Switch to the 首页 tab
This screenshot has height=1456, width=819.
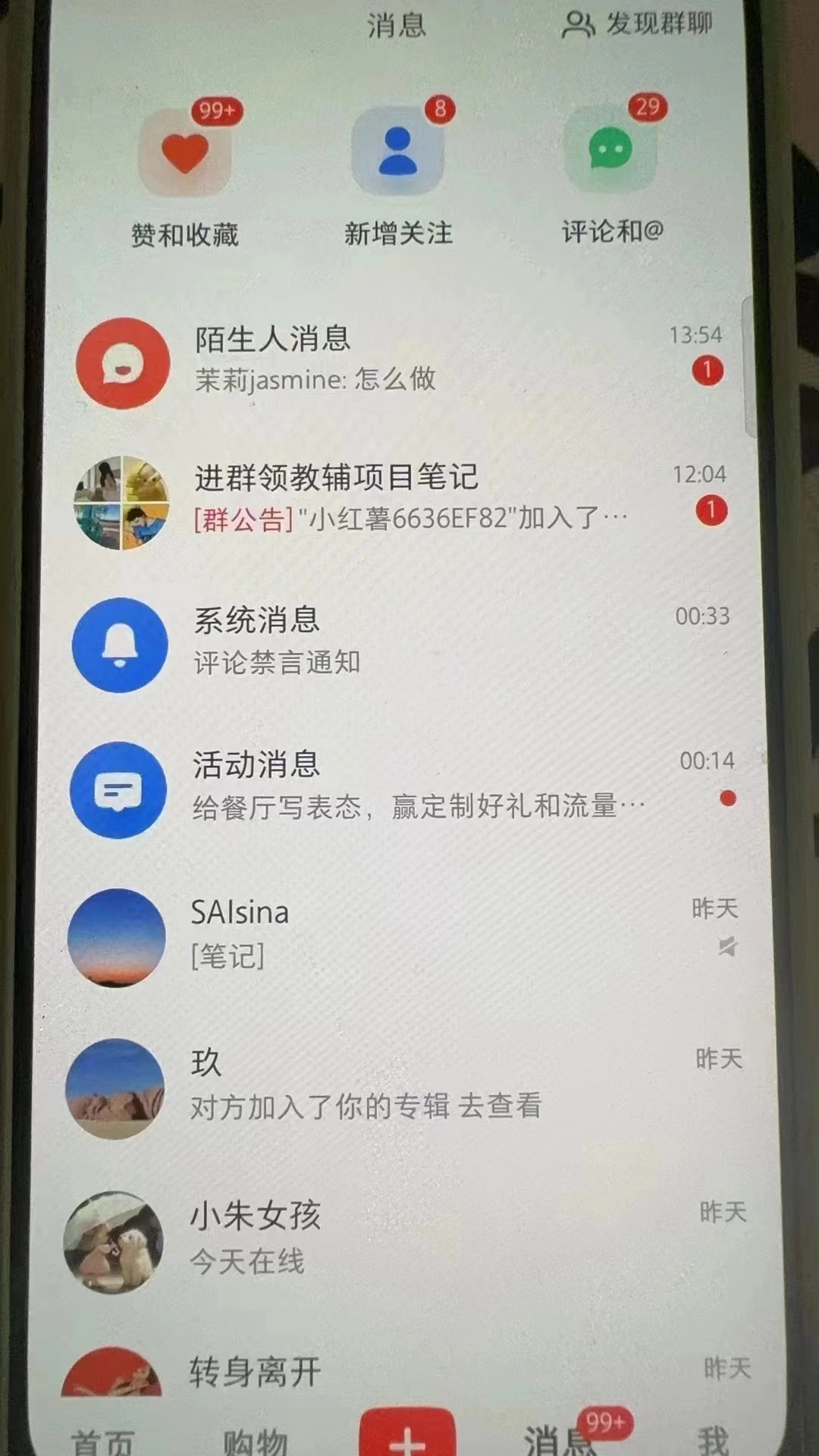point(102,1441)
